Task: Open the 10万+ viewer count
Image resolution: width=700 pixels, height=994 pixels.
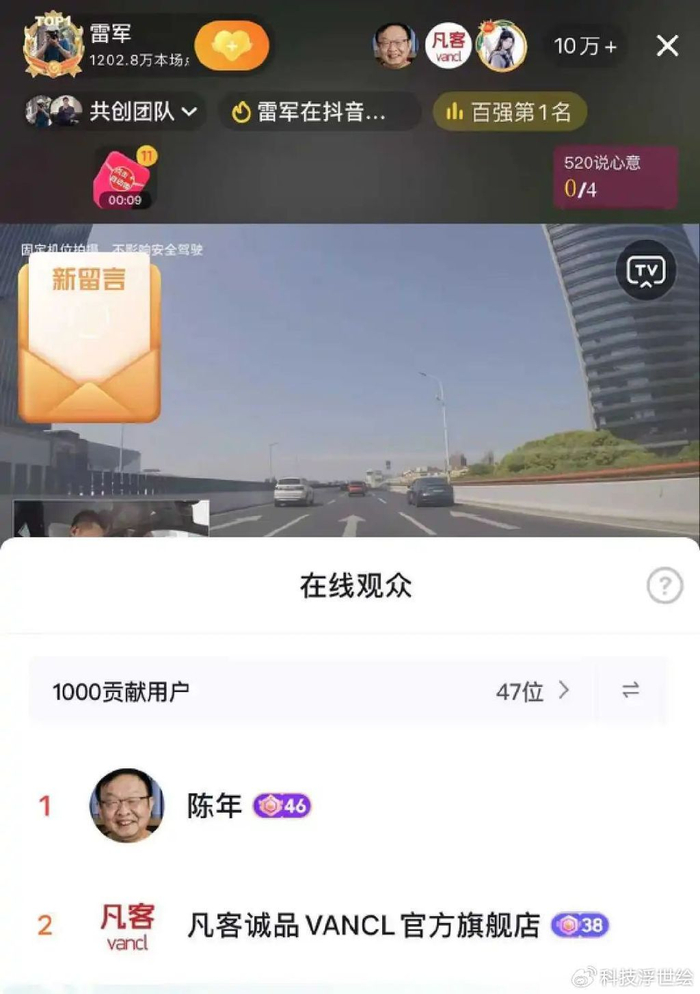Action: coord(585,46)
